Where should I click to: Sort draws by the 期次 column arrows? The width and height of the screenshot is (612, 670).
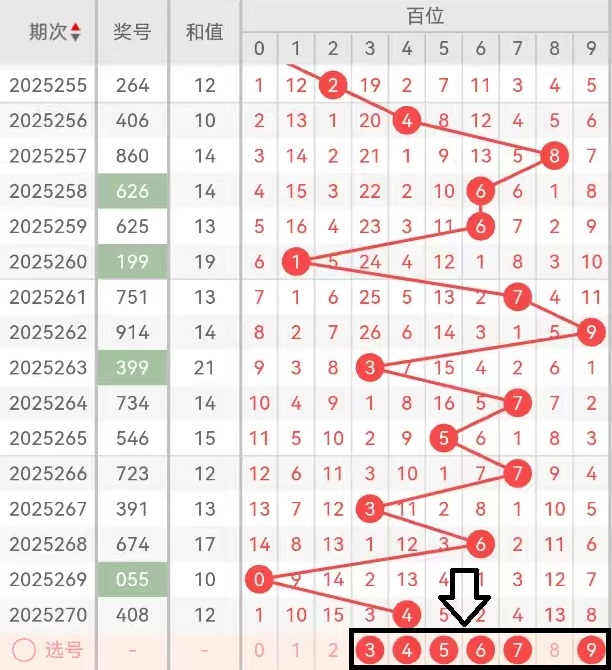75,32
